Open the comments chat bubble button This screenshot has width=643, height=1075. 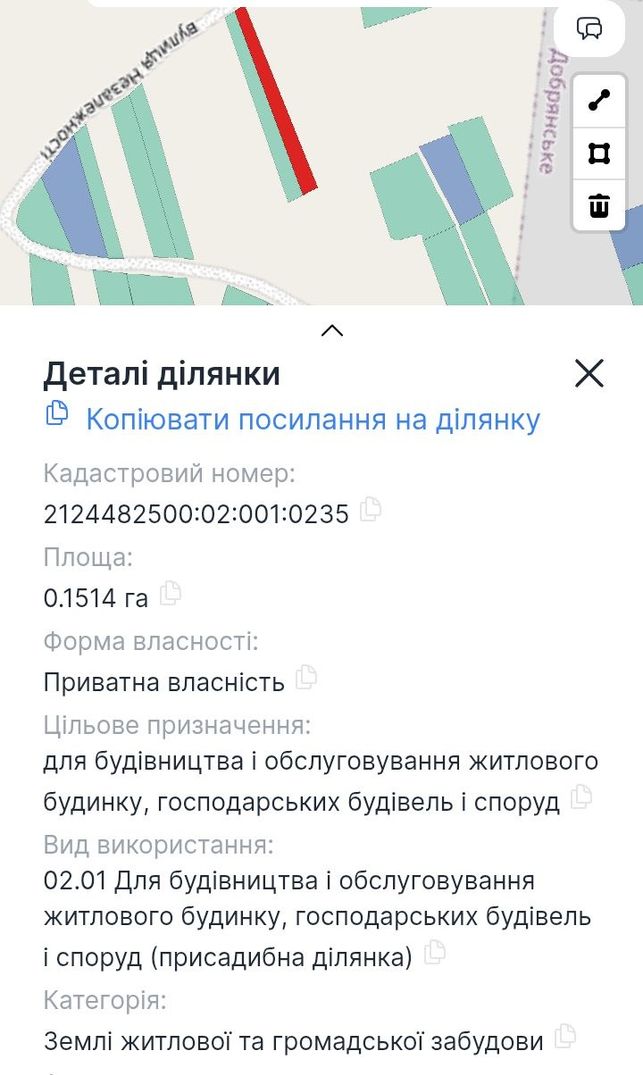click(x=590, y=29)
